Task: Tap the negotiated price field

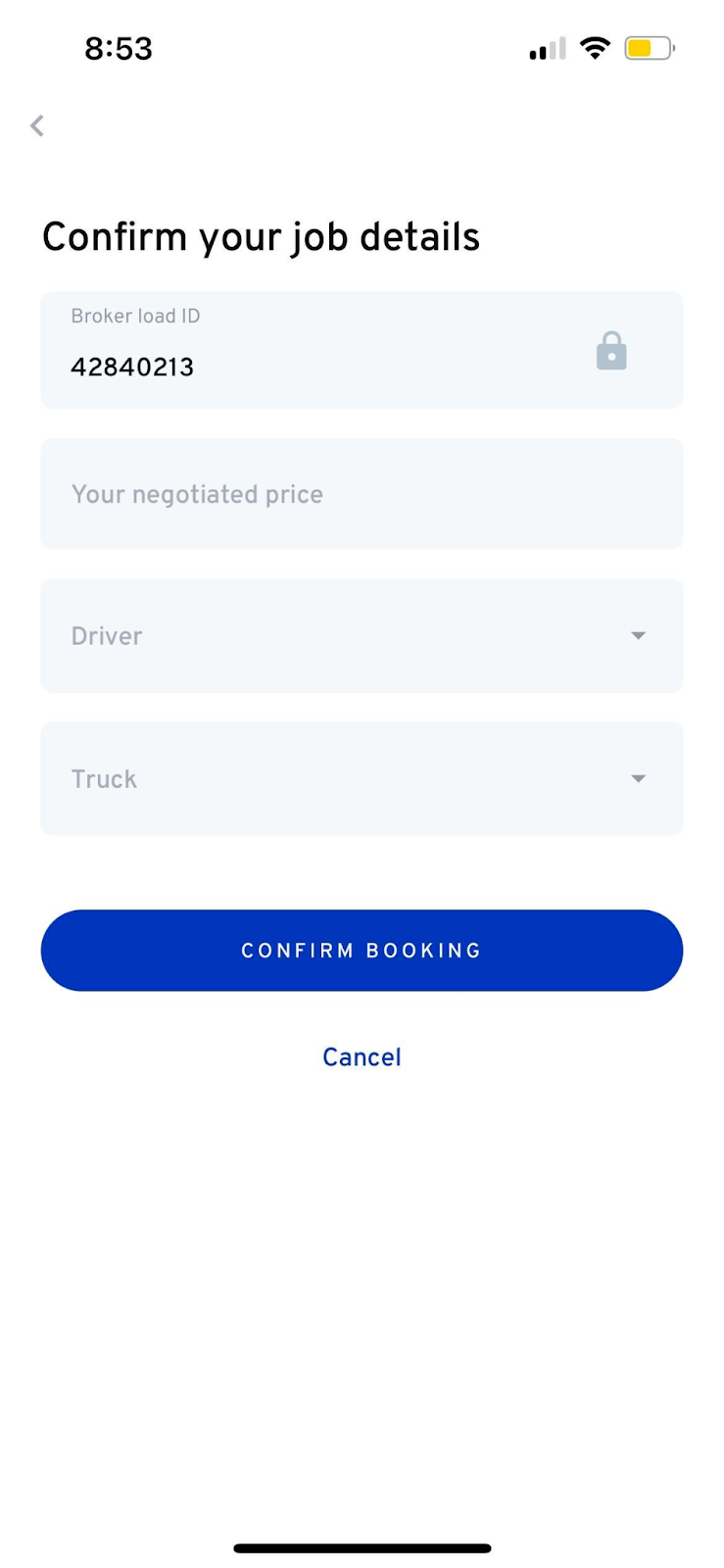Action: (362, 494)
